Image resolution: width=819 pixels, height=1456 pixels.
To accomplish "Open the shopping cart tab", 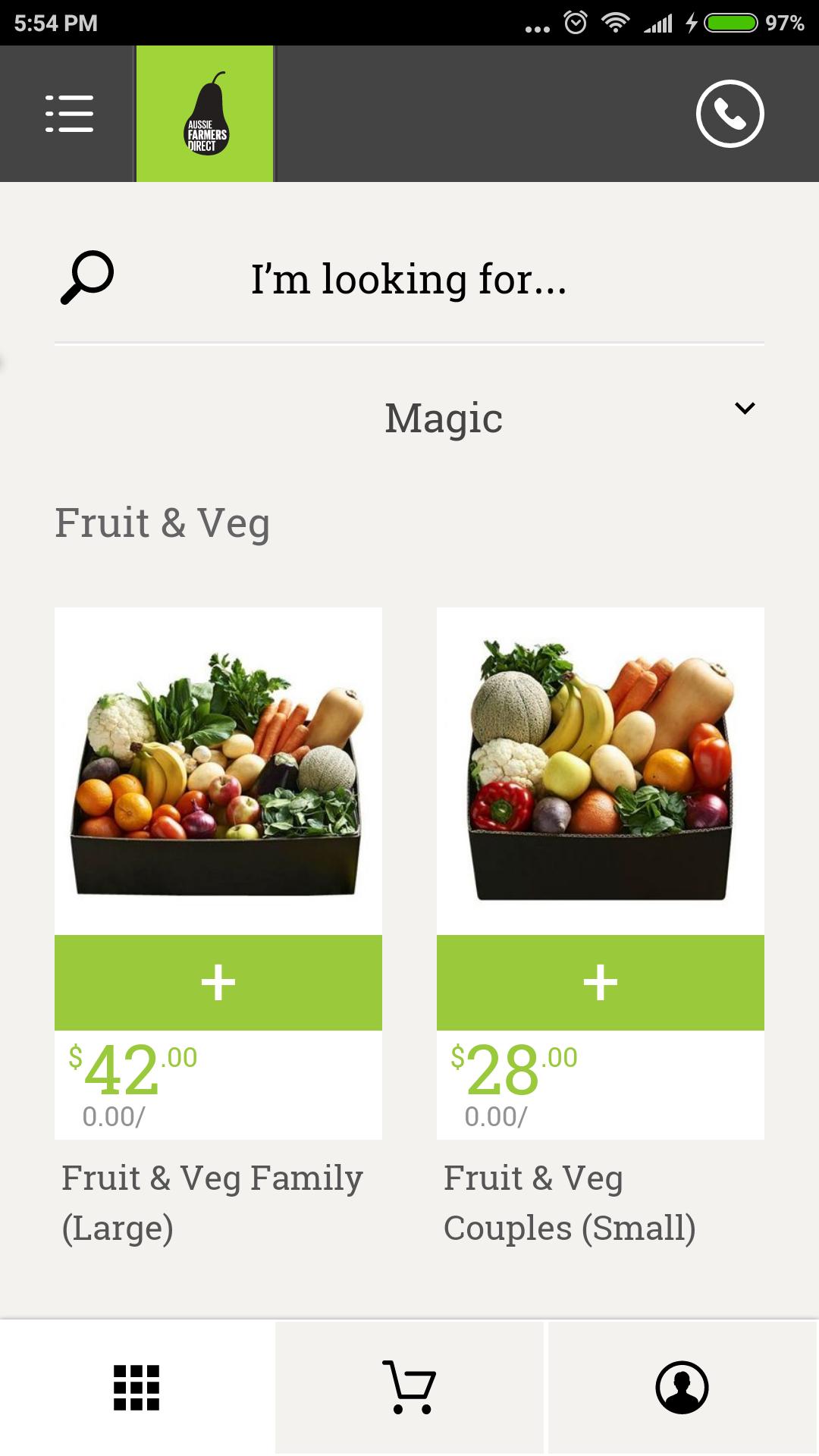I will 409,1388.
